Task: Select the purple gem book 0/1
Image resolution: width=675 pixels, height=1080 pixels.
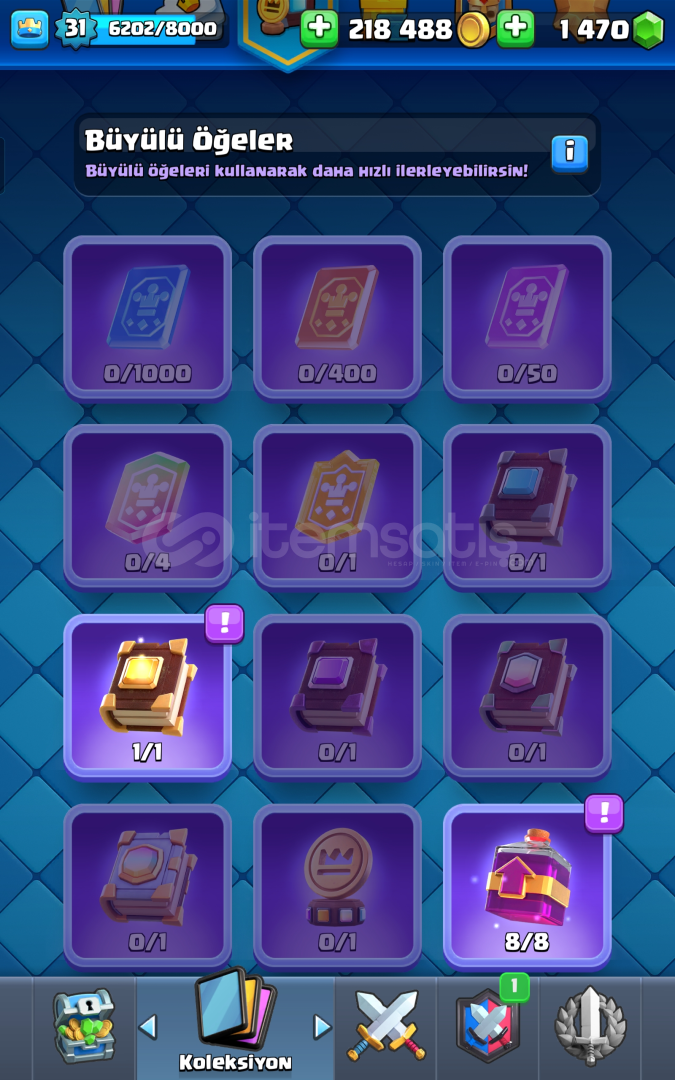Action: pyautogui.click(x=338, y=697)
